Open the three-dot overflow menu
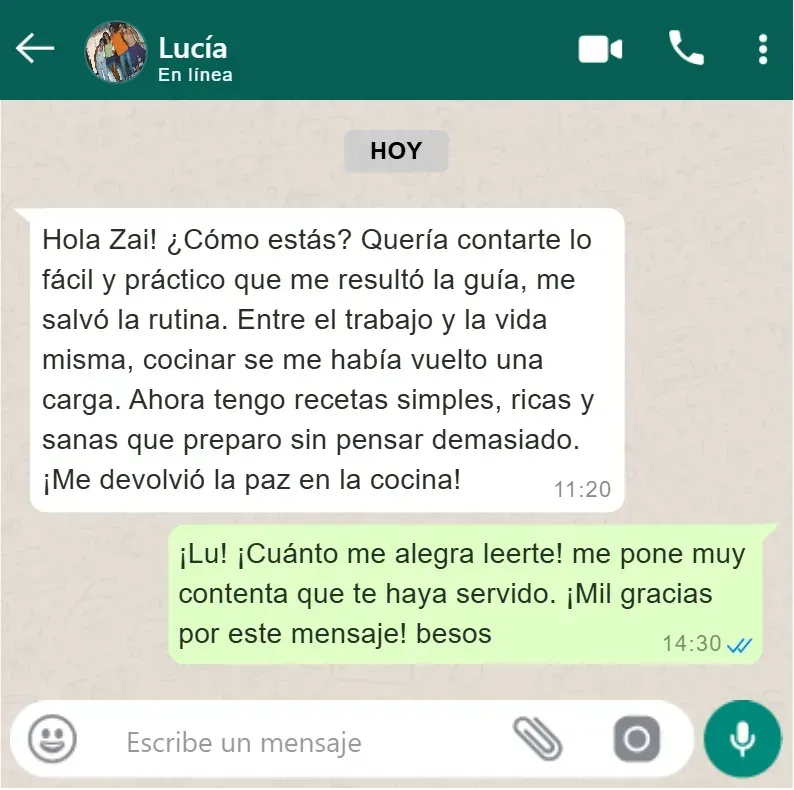This screenshot has width=794, height=790. (x=763, y=49)
